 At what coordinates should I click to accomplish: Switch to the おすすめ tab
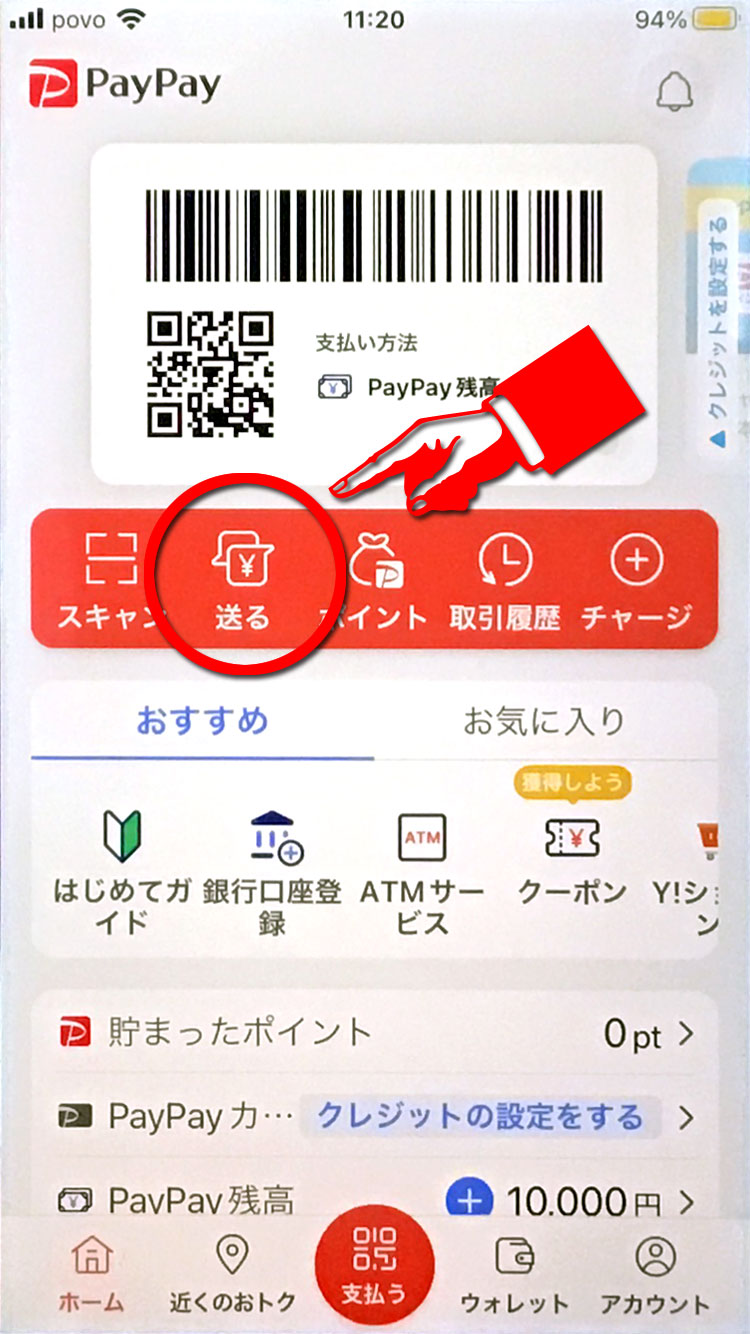pos(202,721)
